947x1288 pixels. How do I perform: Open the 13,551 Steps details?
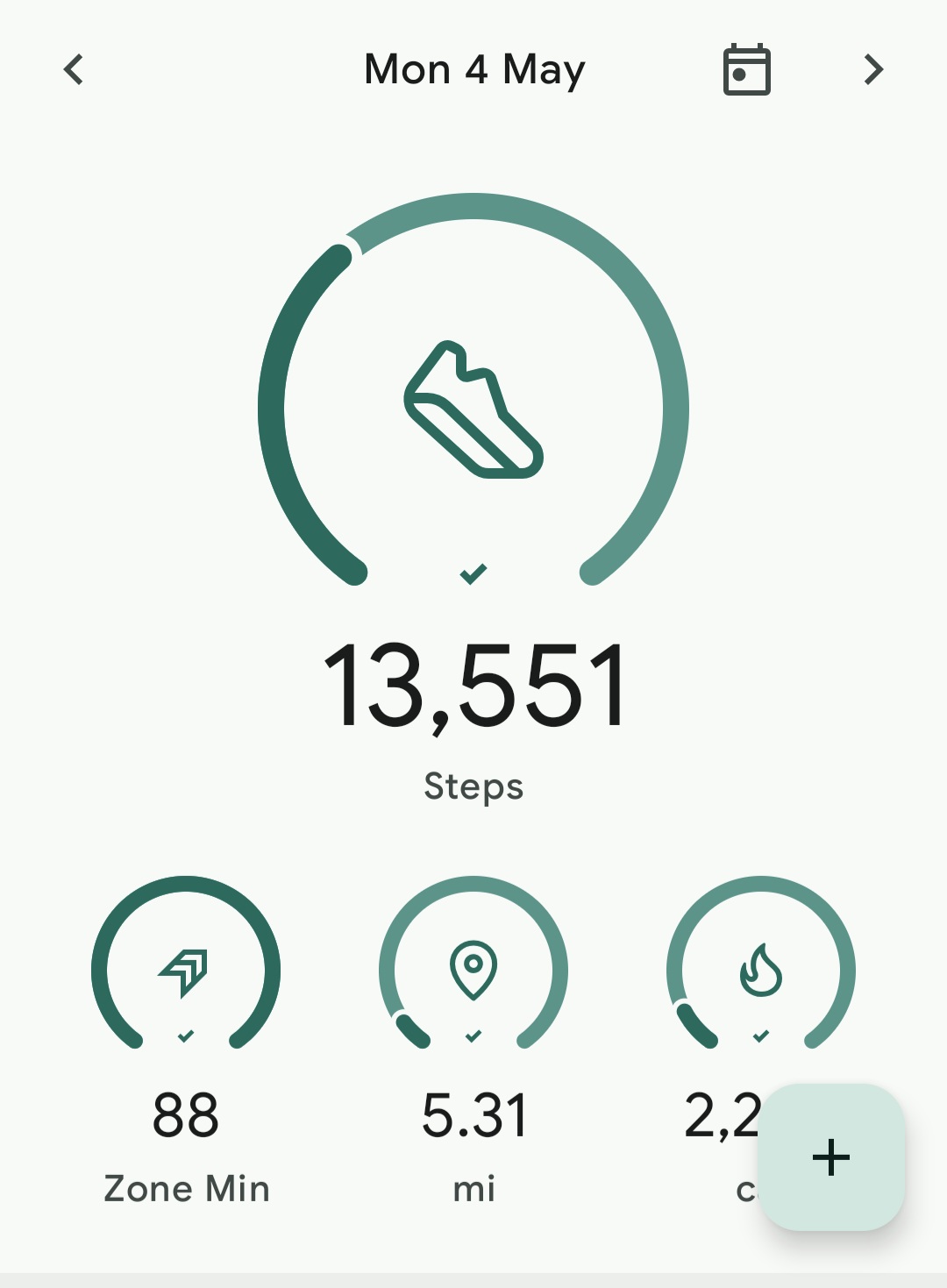(x=473, y=500)
